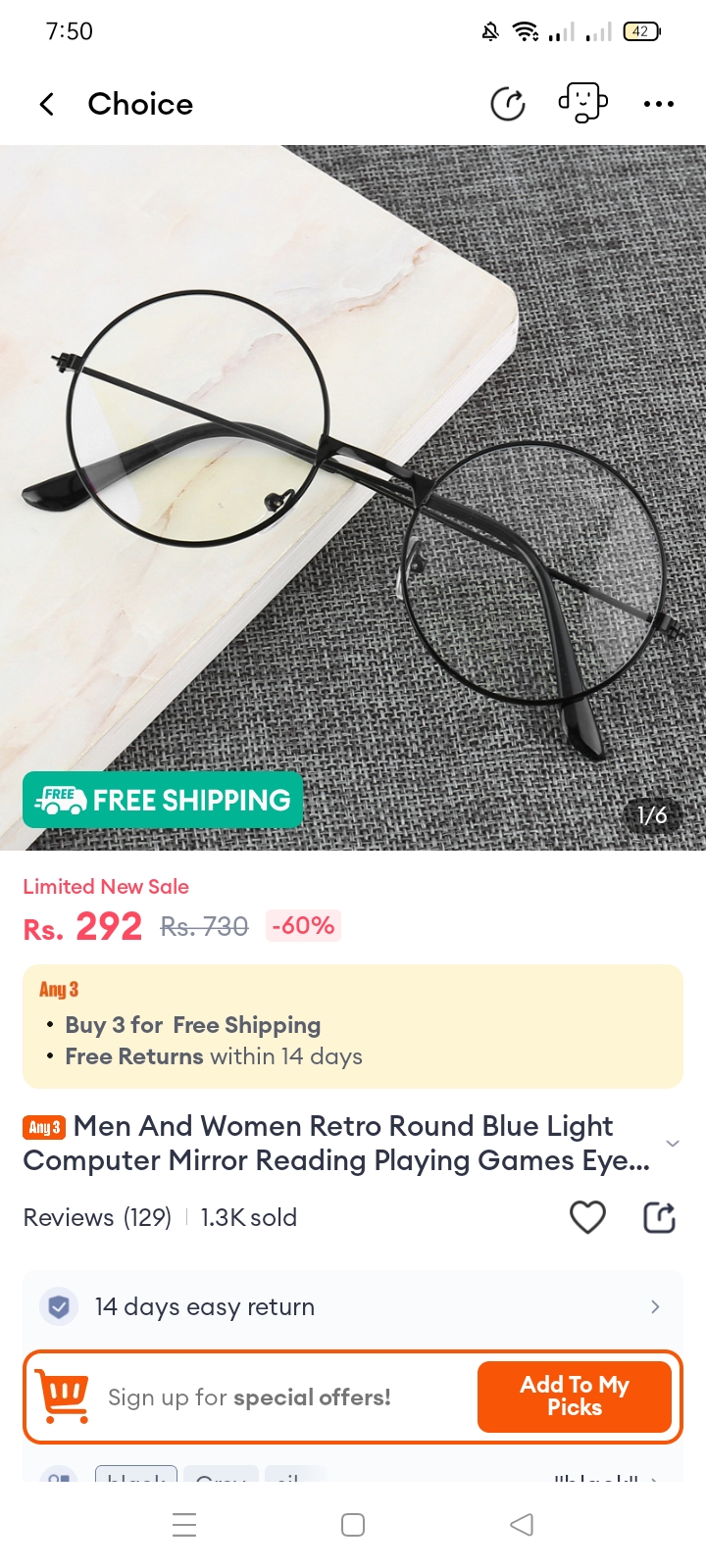Tap the system home button
Screen dimensions: 706x1568
[353, 1525]
